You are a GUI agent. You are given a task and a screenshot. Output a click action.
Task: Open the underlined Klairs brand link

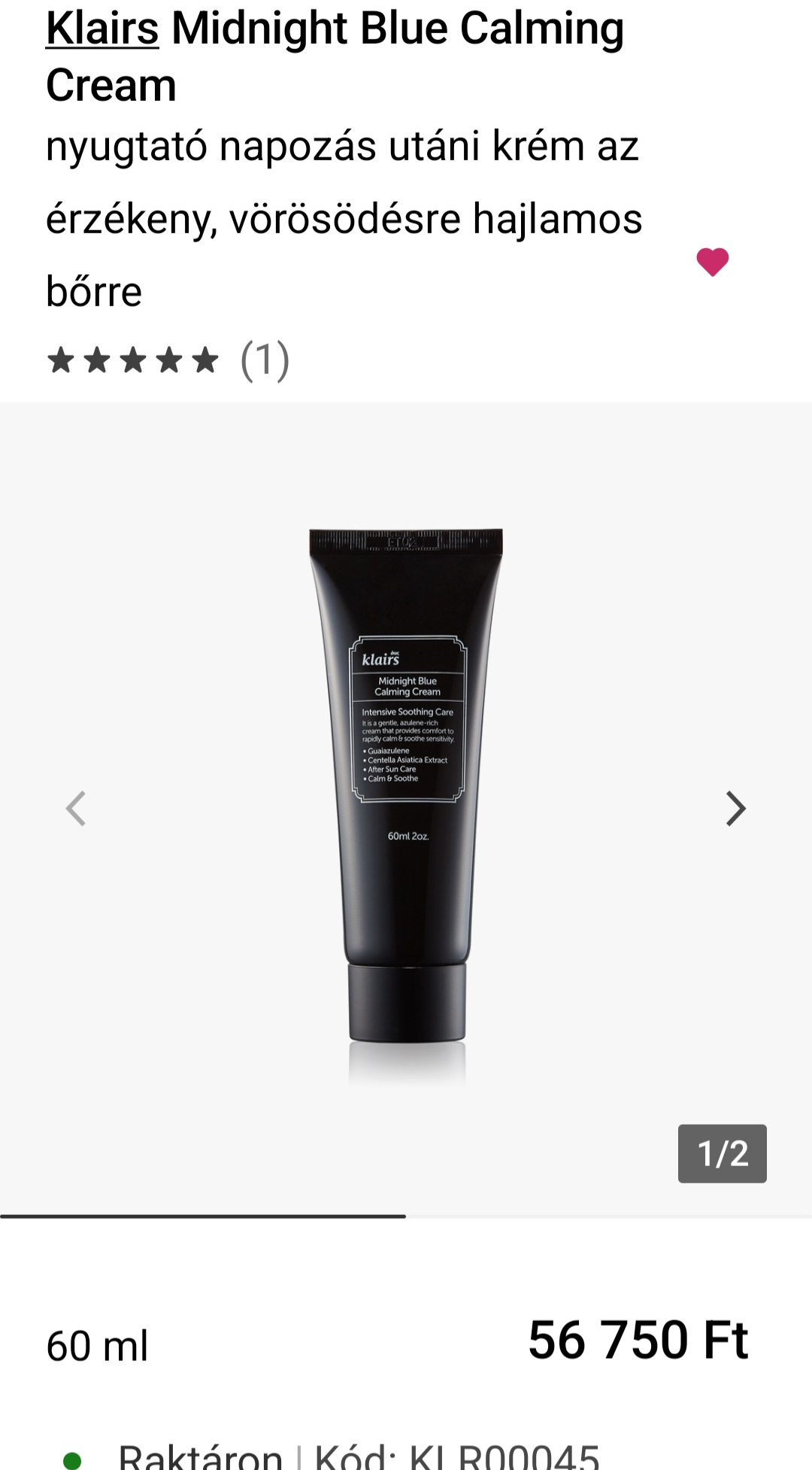[102, 29]
